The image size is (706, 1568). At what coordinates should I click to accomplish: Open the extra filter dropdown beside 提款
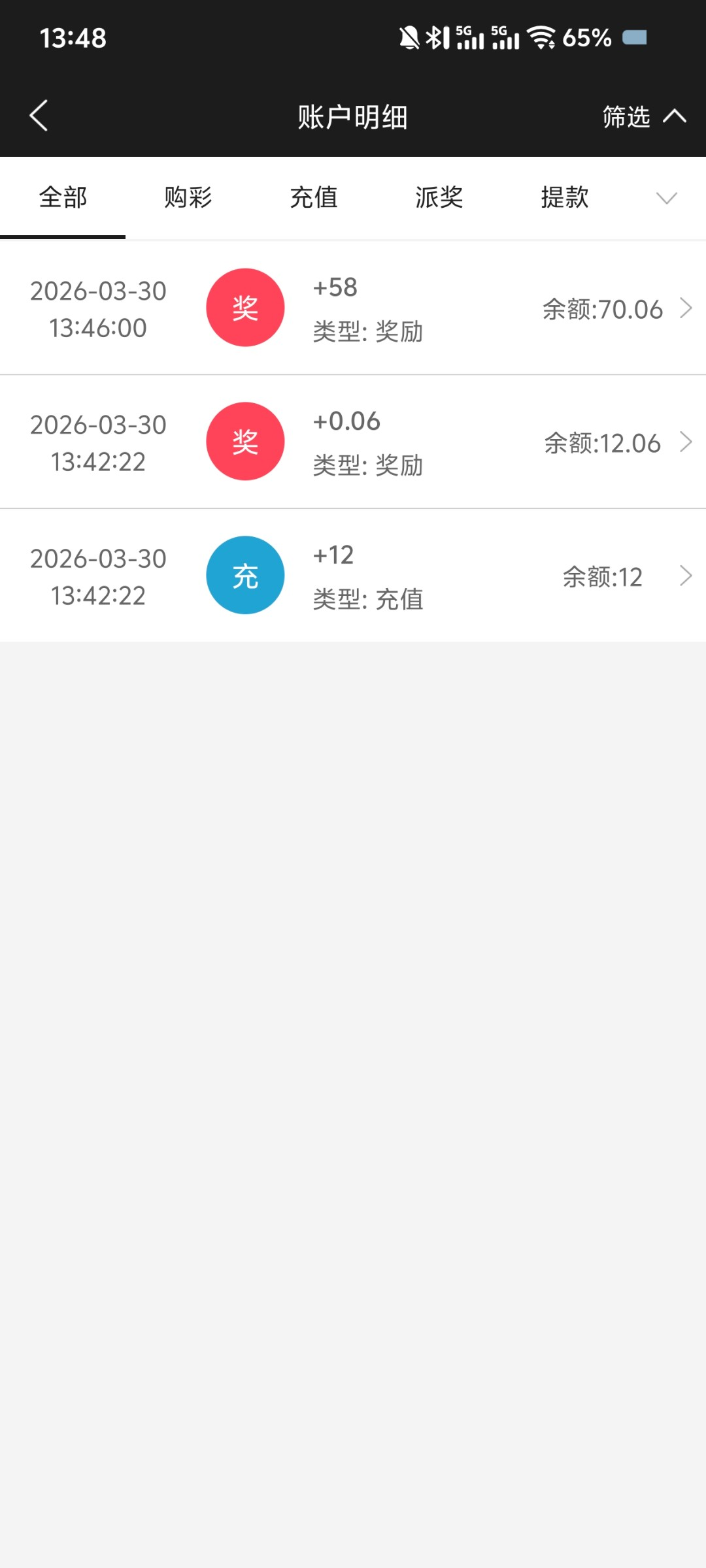[665, 199]
